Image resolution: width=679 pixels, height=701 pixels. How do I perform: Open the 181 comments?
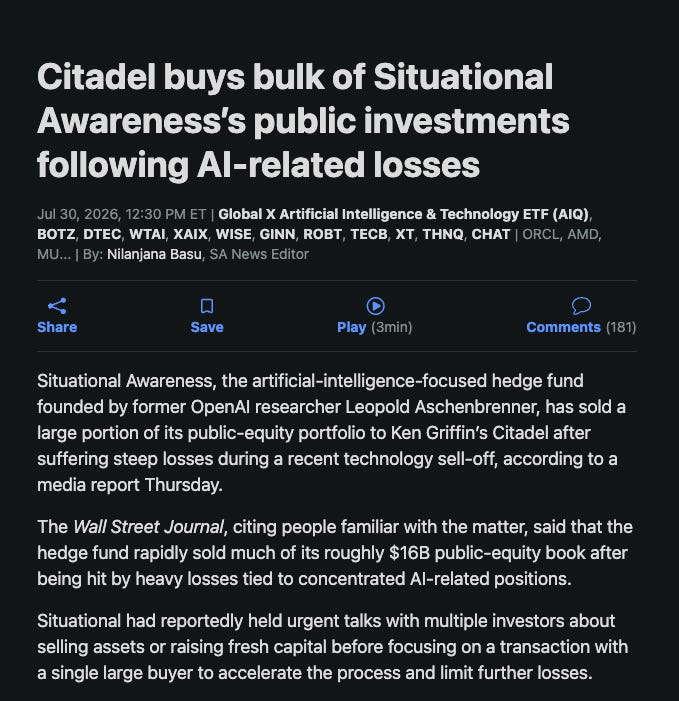[x=581, y=316]
